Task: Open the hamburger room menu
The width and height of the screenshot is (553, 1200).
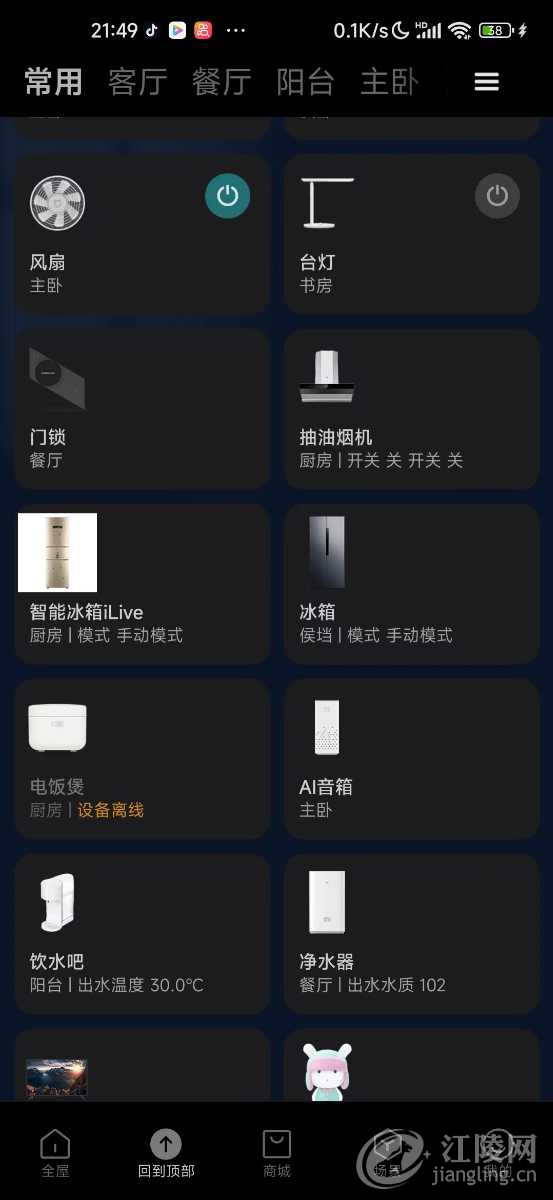Action: (x=486, y=82)
